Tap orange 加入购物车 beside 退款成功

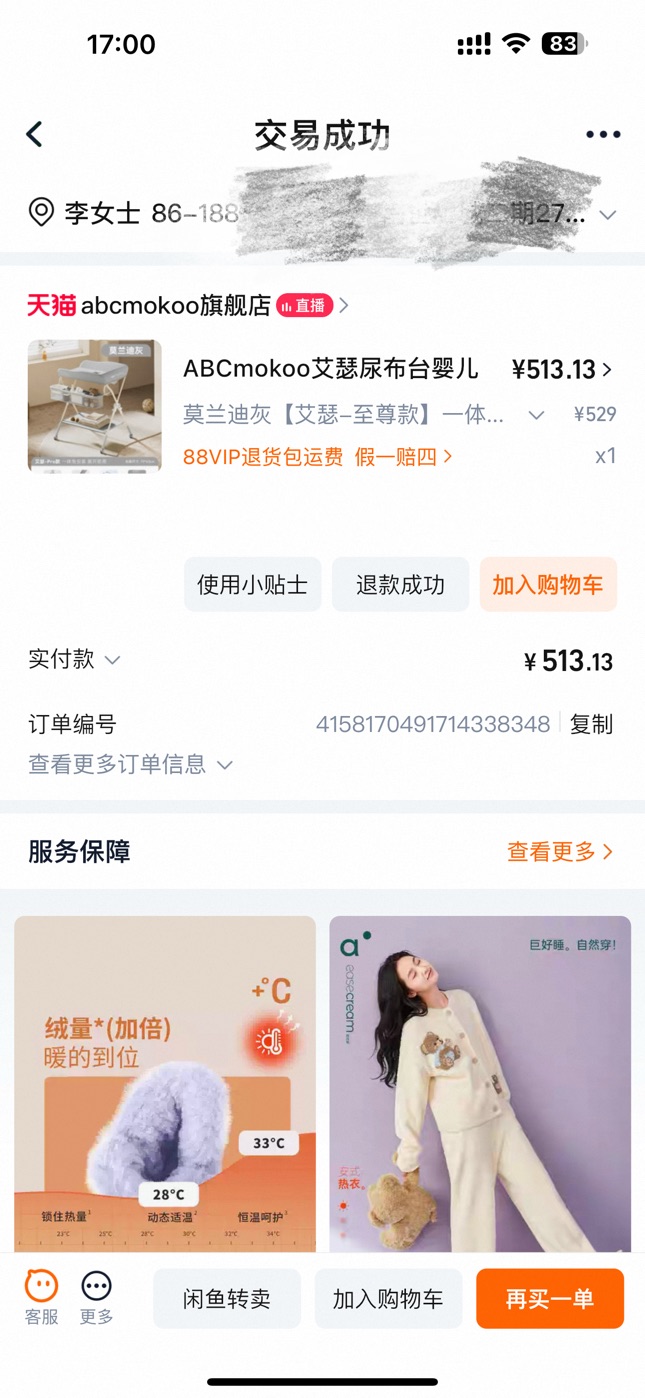click(548, 585)
